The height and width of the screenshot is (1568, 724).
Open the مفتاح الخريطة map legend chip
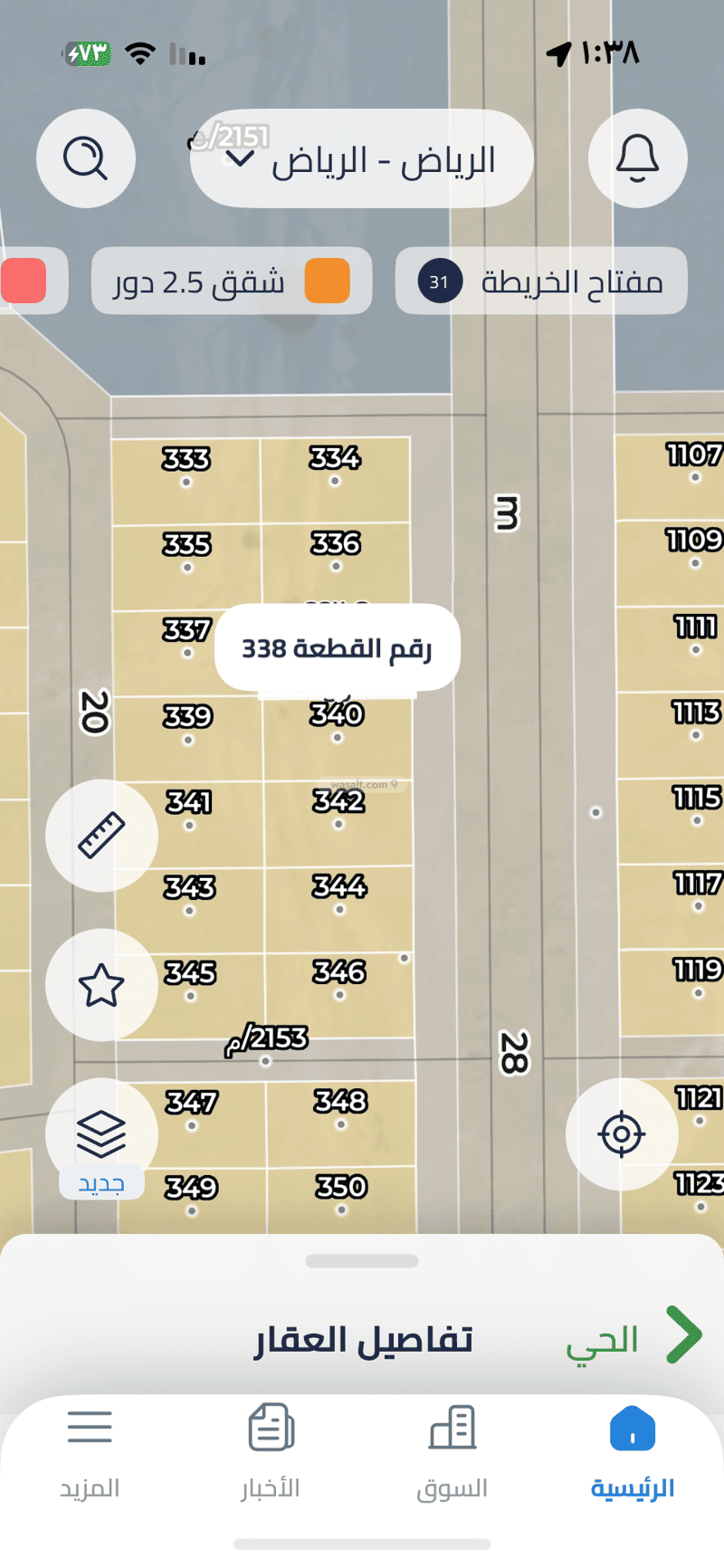click(541, 282)
